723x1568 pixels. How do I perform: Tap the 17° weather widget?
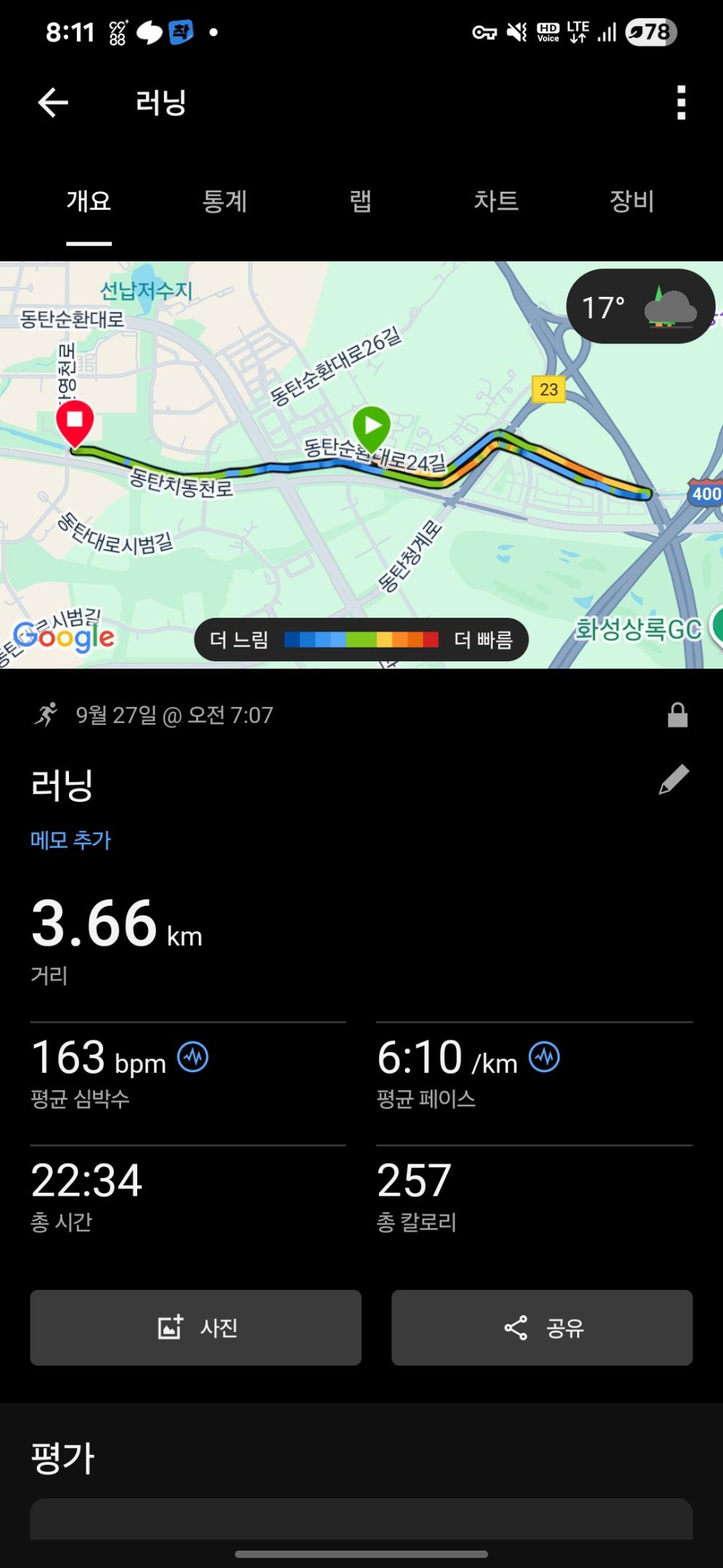coord(640,307)
